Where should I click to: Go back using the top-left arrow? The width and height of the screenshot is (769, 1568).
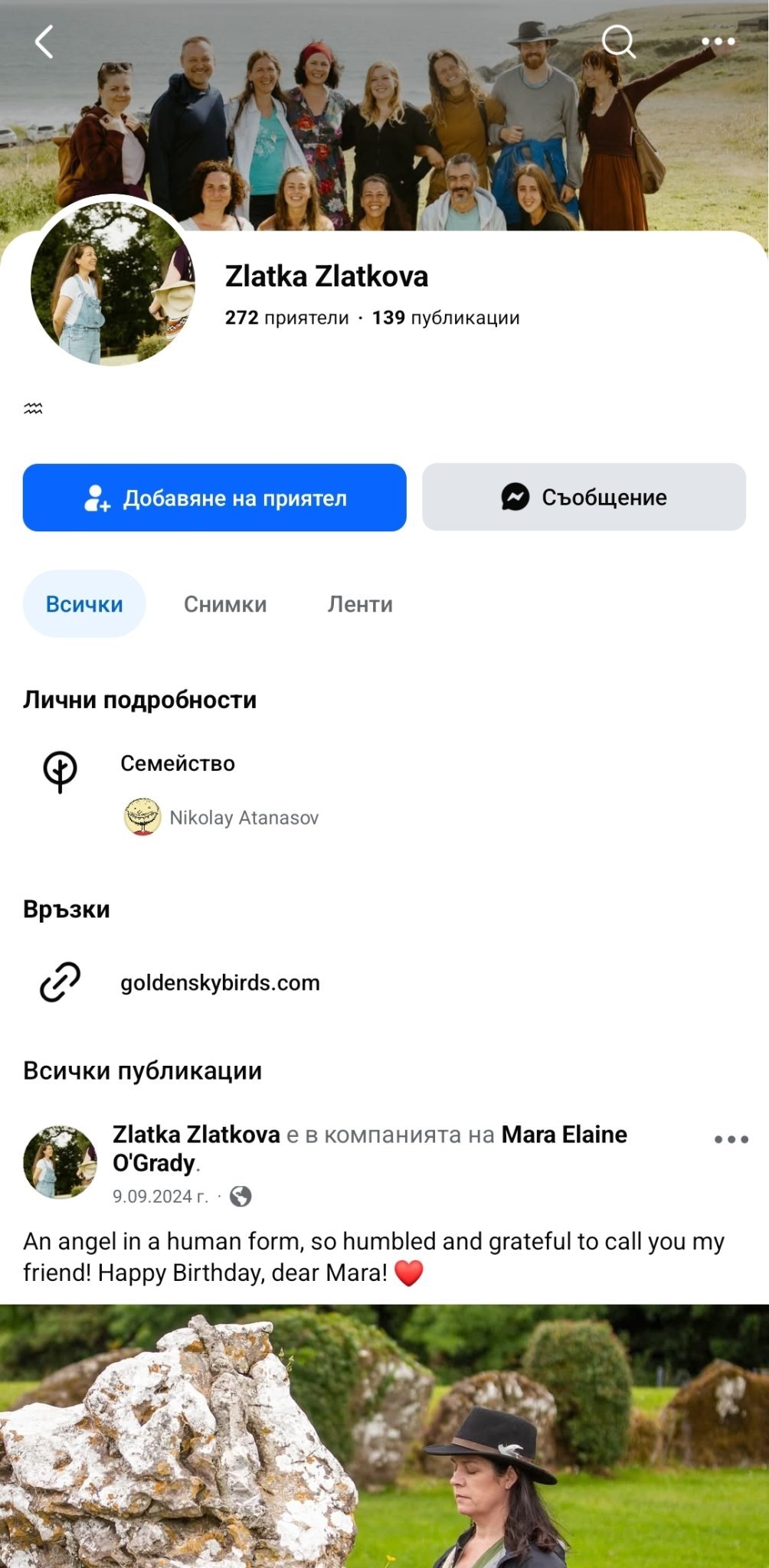[44, 42]
